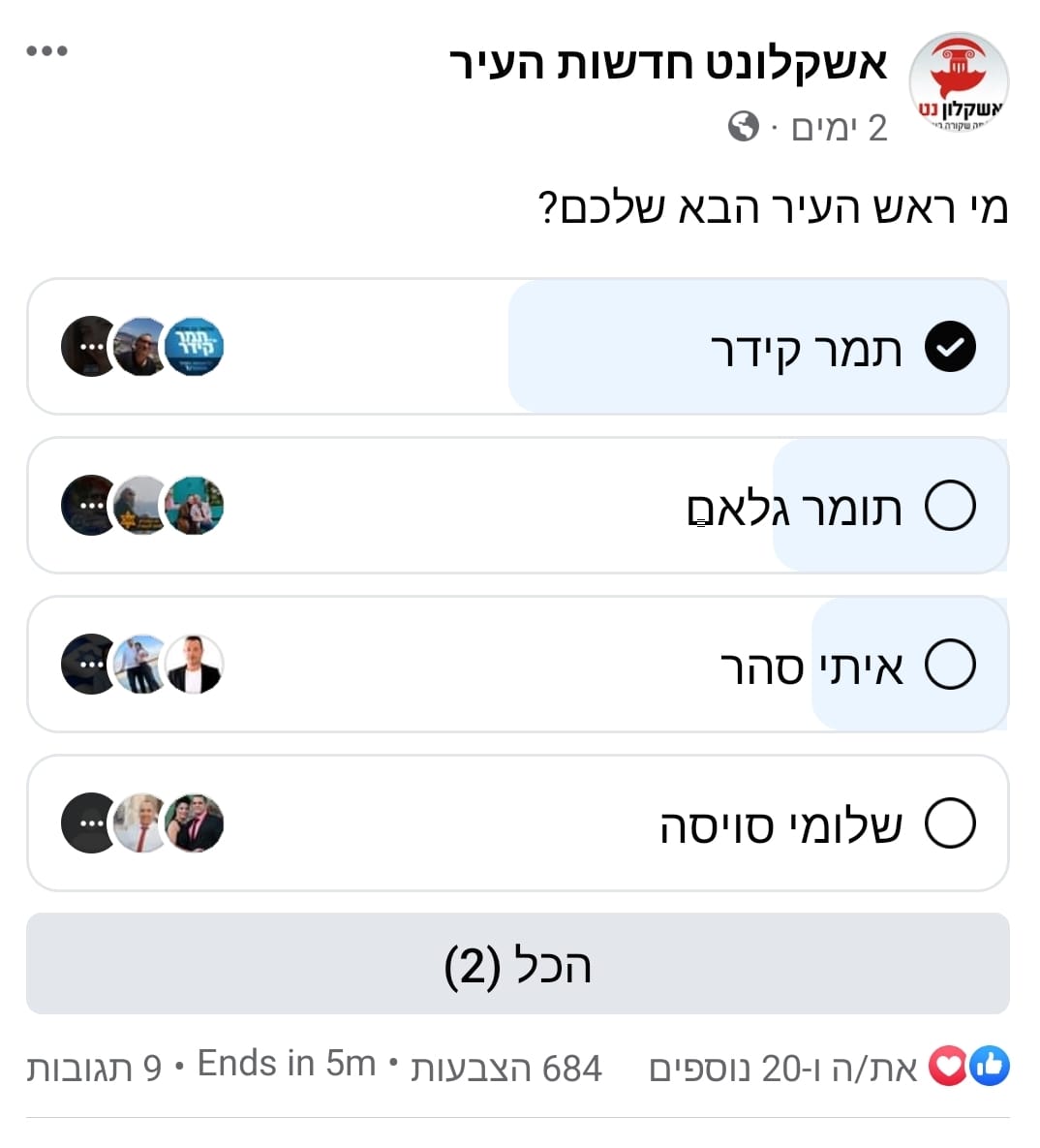
Task: Open the post's three-dot overflow menu
Action: (x=46, y=50)
